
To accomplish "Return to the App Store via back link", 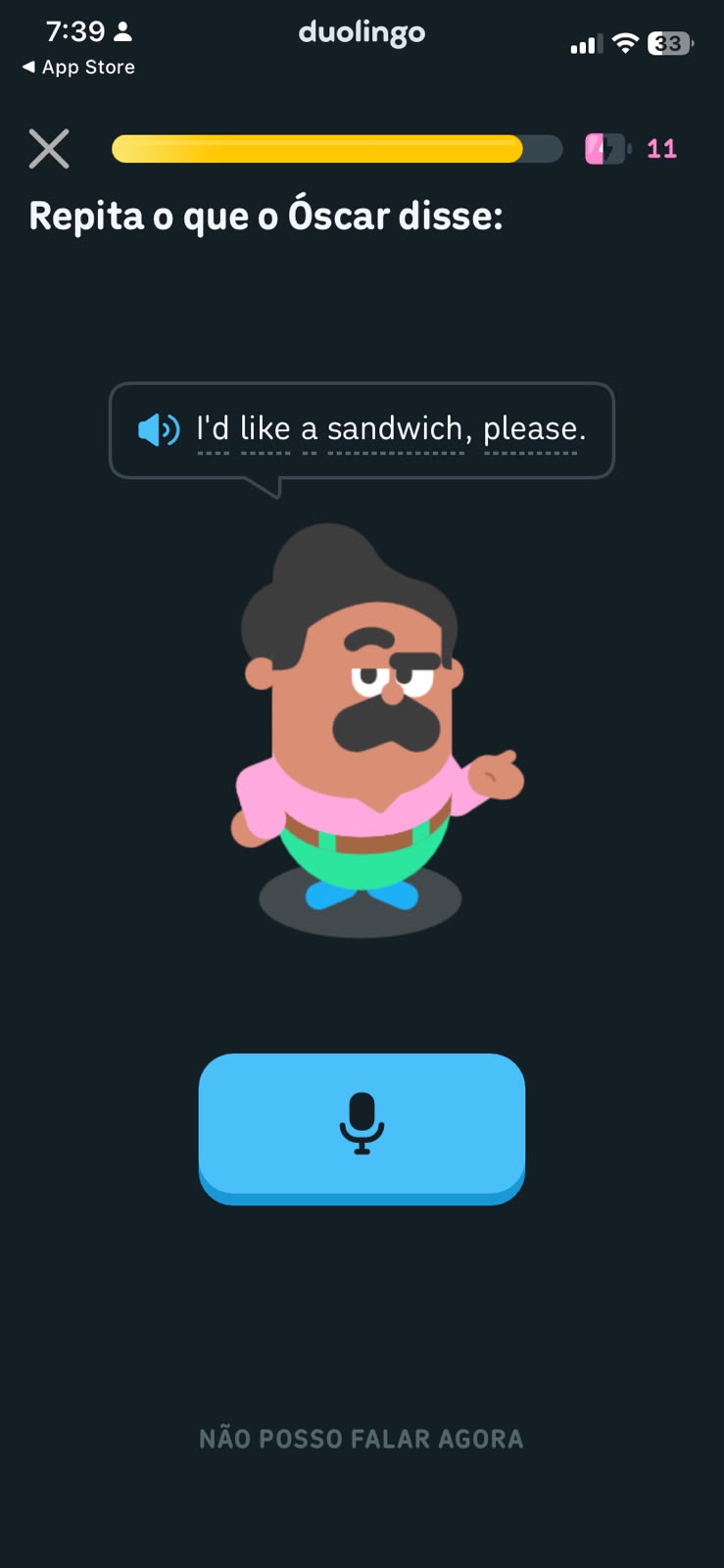I will click(x=78, y=67).
